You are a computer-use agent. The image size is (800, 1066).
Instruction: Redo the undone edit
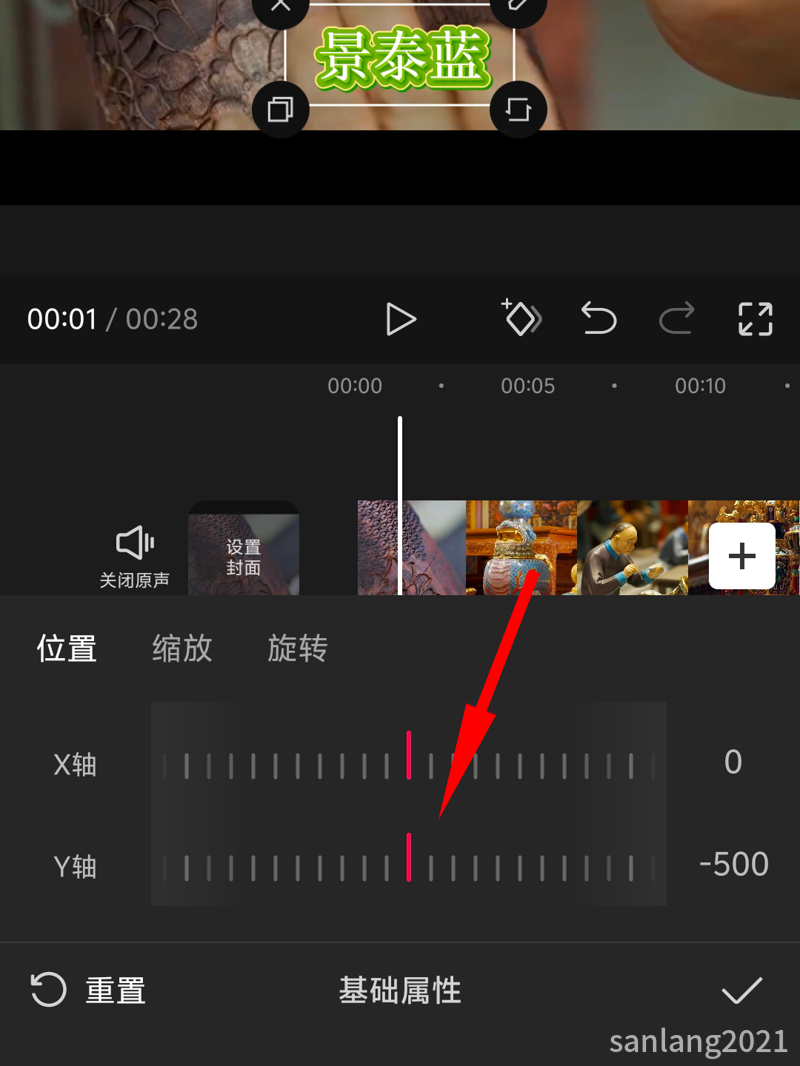[x=676, y=318]
